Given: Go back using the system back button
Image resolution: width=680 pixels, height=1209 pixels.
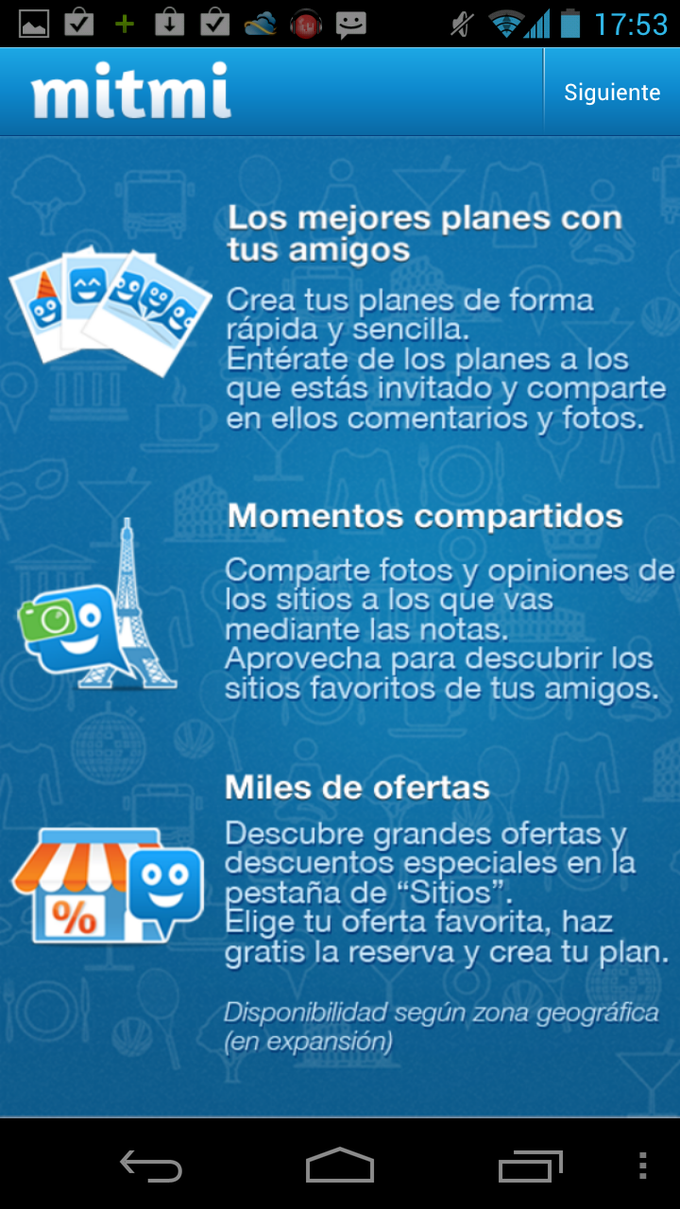Looking at the screenshot, I should (x=151, y=1166).
